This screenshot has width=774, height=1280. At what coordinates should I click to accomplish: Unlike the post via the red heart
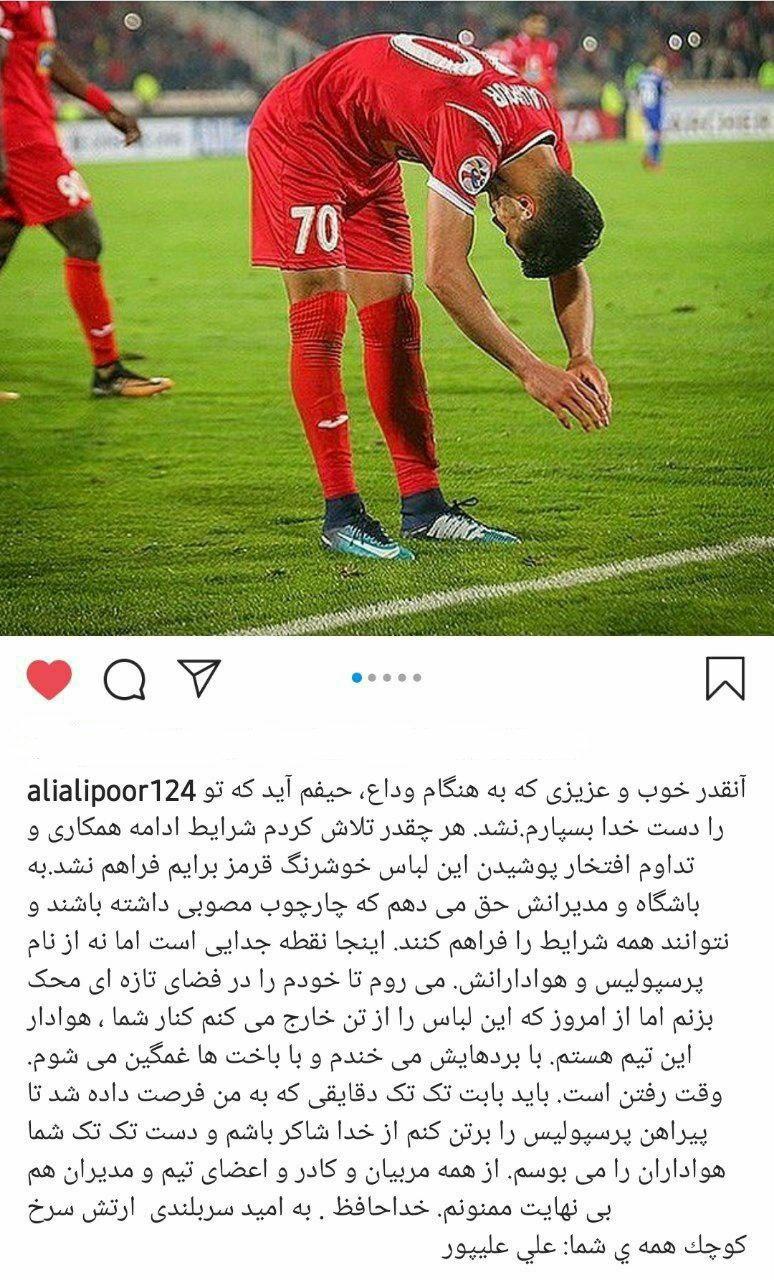[x=49, y=679]
